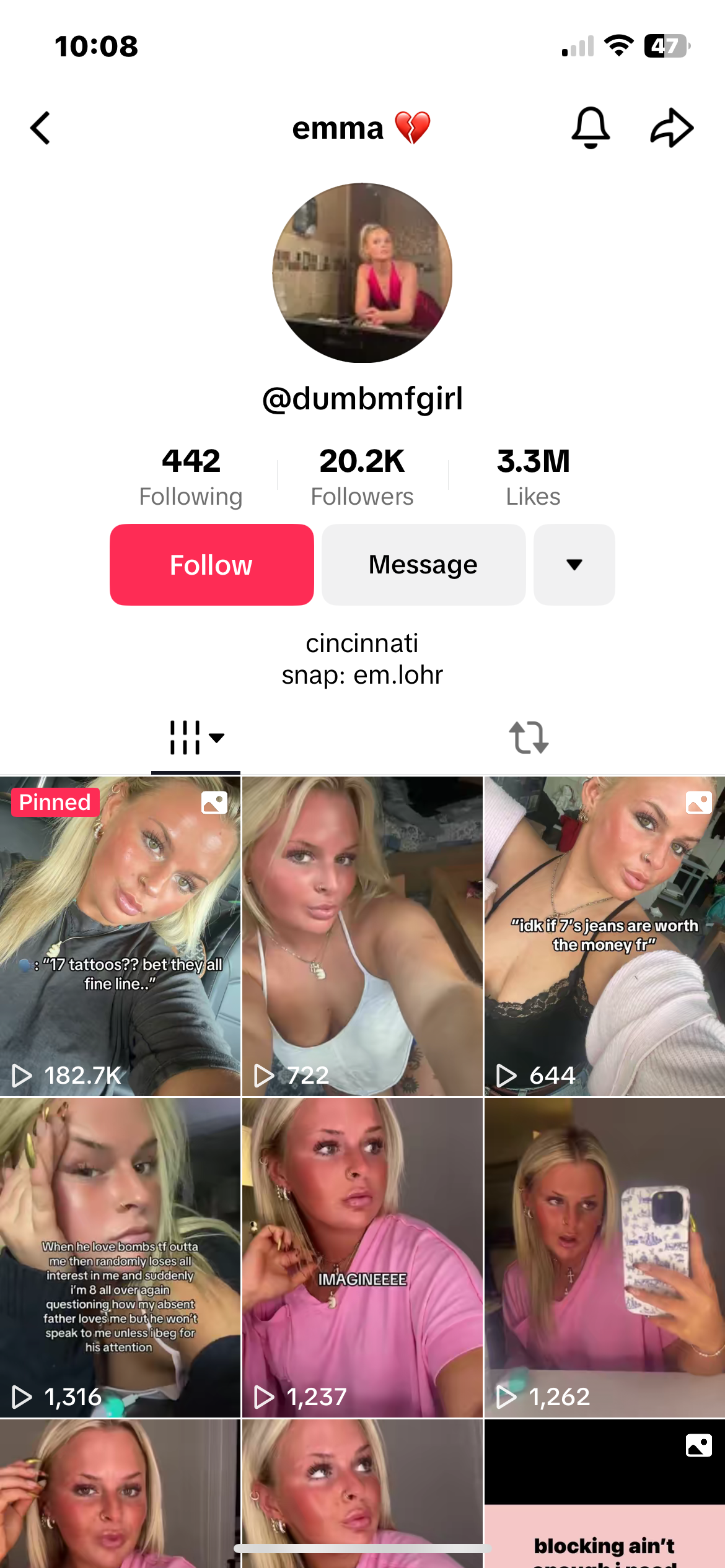Open the "blocking ain't" photo post
Screen dimensions: 725x1568
pos(605,1499)
